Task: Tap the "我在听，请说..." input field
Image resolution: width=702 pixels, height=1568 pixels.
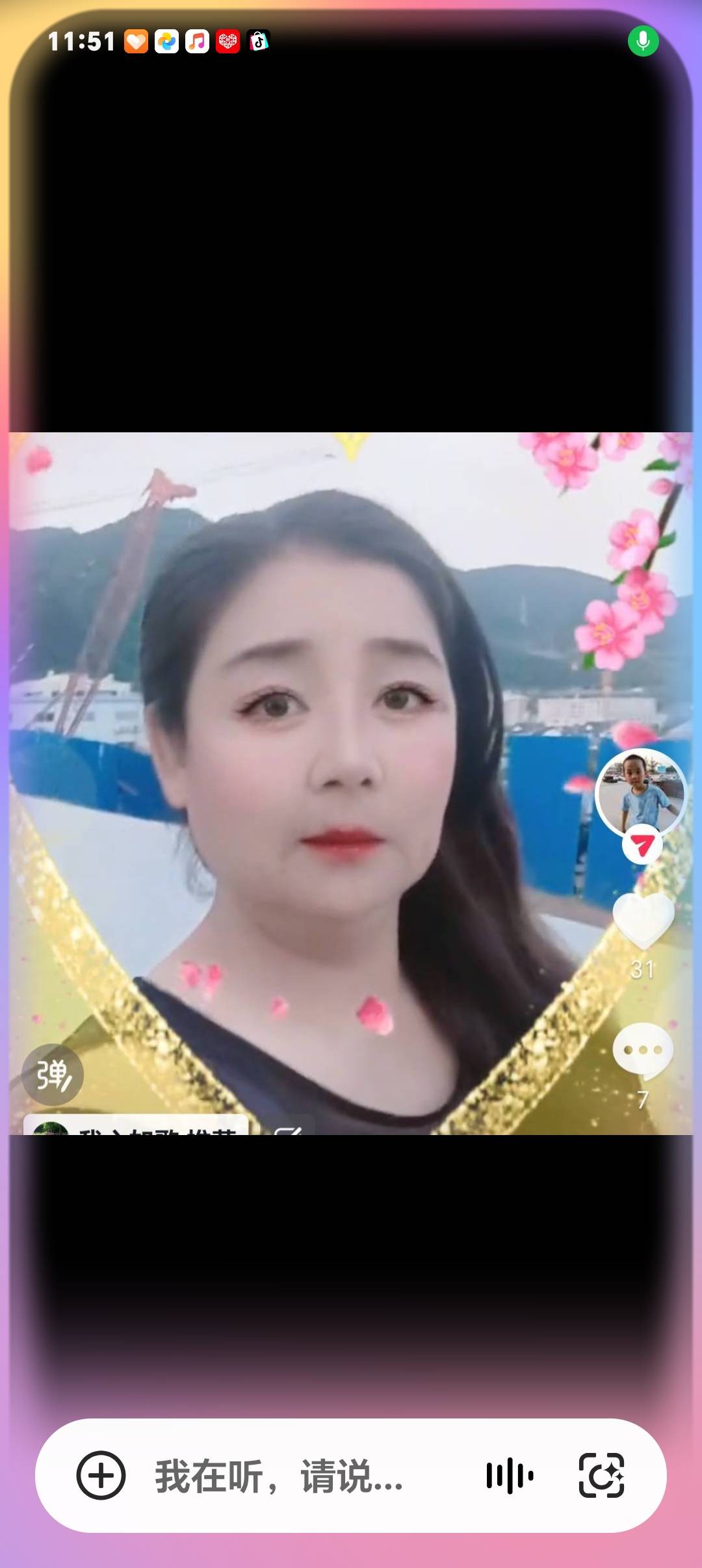Action: pyautogui.click(x=279, y=1476)
